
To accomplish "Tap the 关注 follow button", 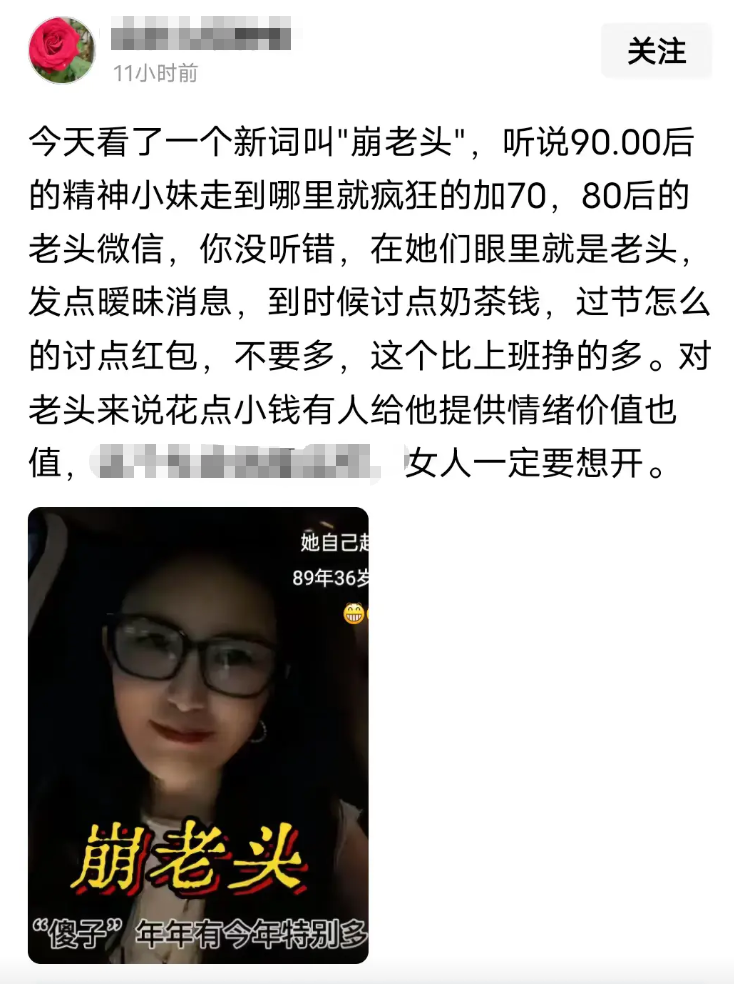I will pos(656,50).
